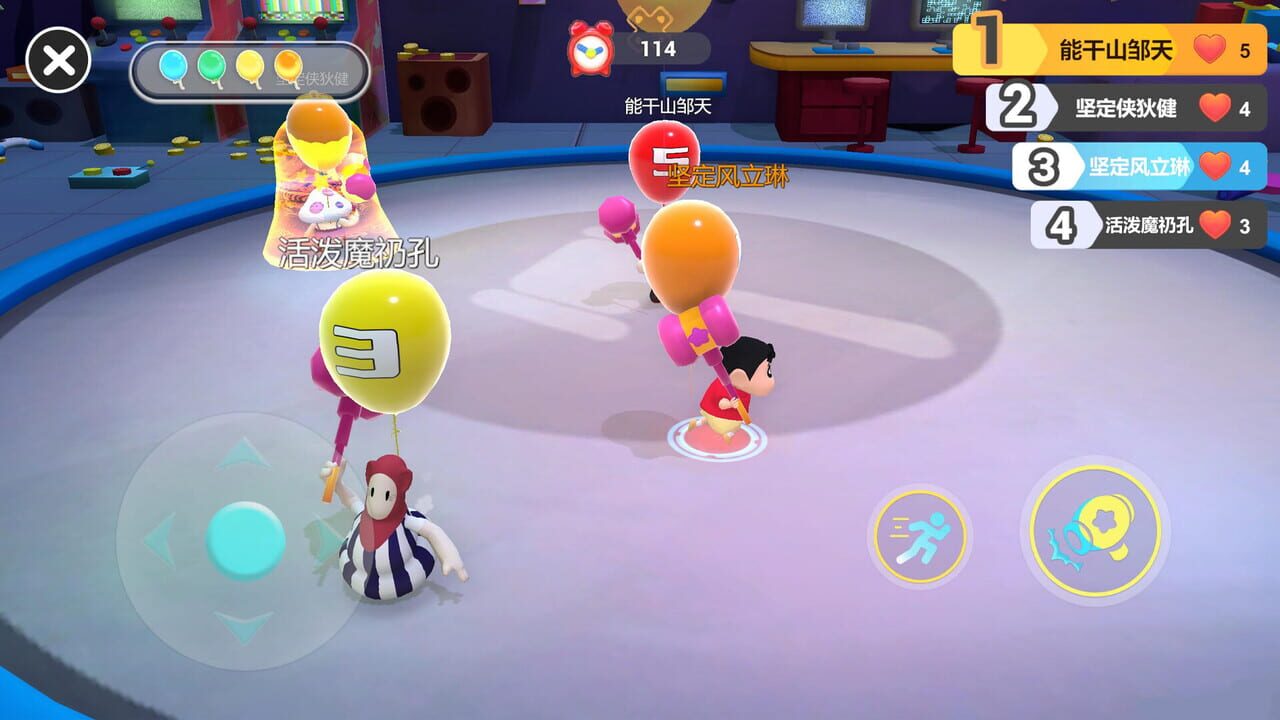Tap the joystick up arrow
Image resolution: width=1280 pixels, height=720 pixels.
click(244, 455)
